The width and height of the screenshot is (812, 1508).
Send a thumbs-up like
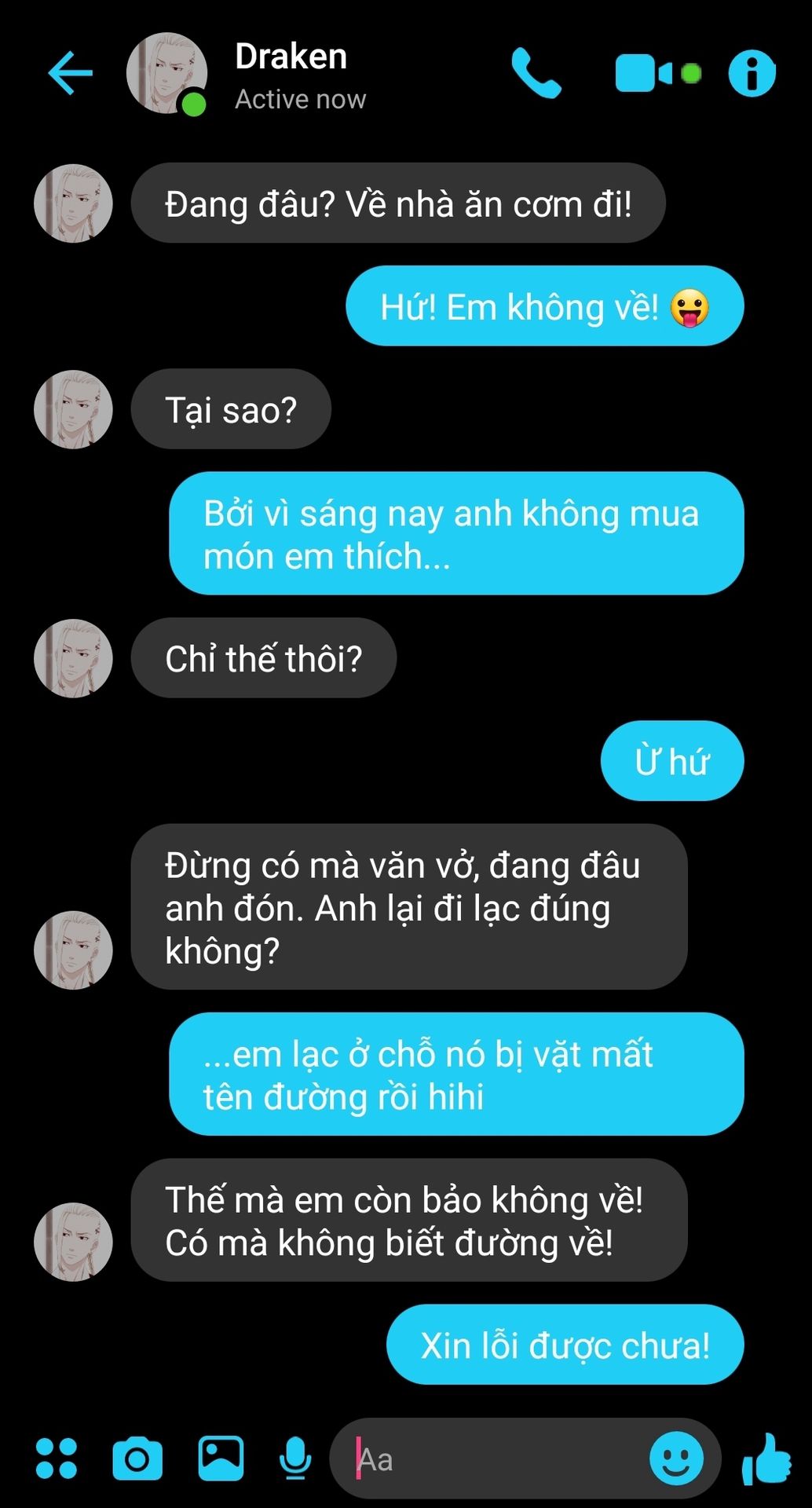click(x=766, y=1459)
